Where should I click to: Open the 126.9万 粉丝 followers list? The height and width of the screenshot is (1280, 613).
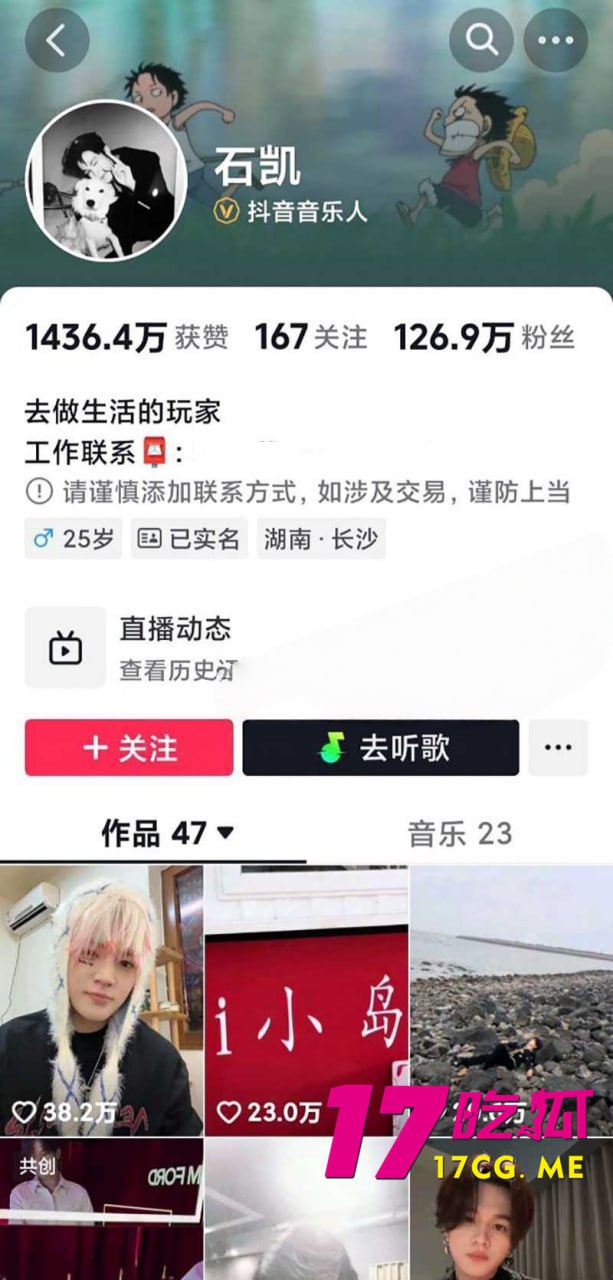click(x=484, y=338)
